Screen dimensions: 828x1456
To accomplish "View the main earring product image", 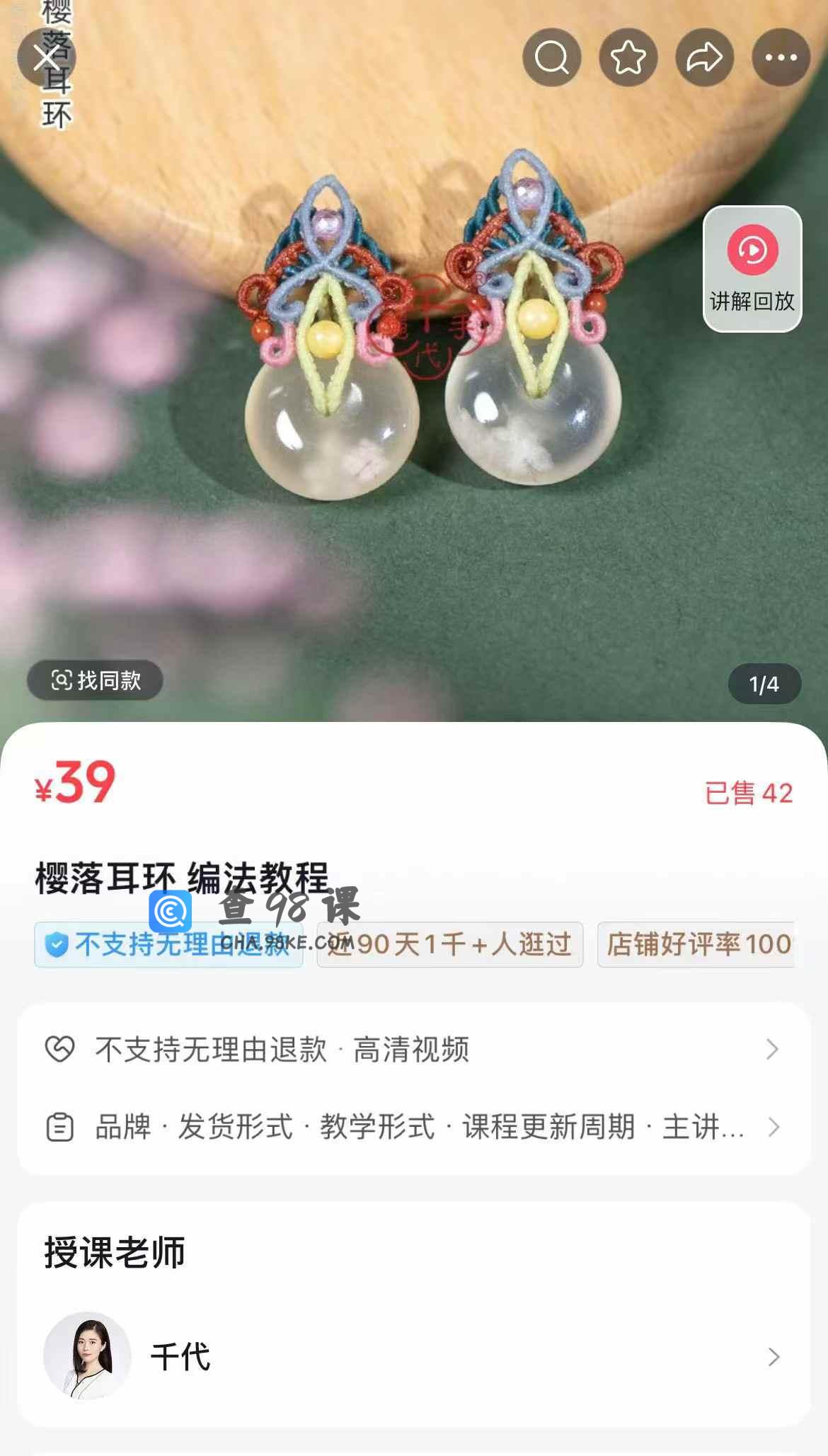I will (x=414, y=361).
